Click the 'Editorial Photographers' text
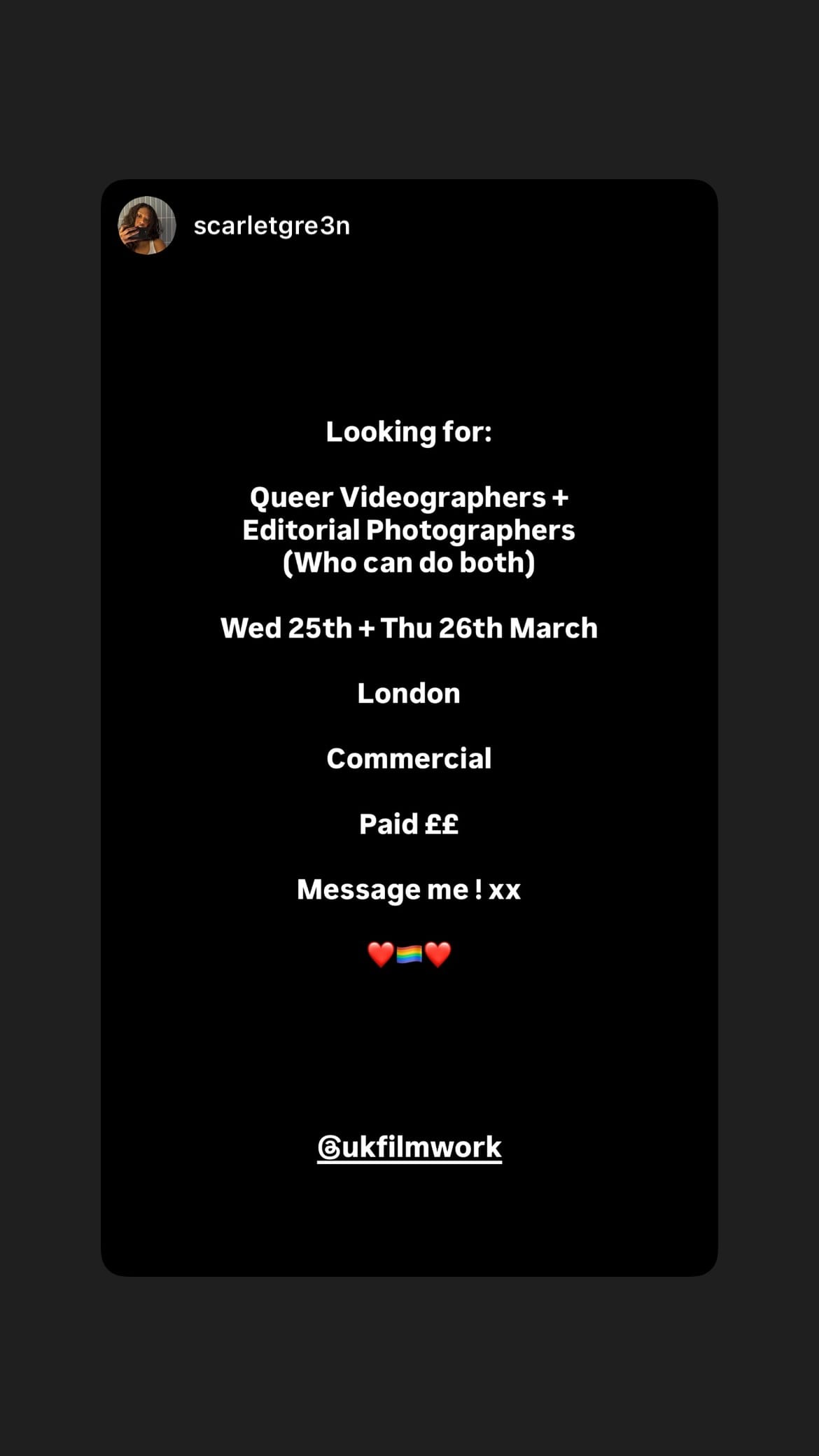Image resolution: width=819 pixels, height=1456 pixels. point(409,530)
